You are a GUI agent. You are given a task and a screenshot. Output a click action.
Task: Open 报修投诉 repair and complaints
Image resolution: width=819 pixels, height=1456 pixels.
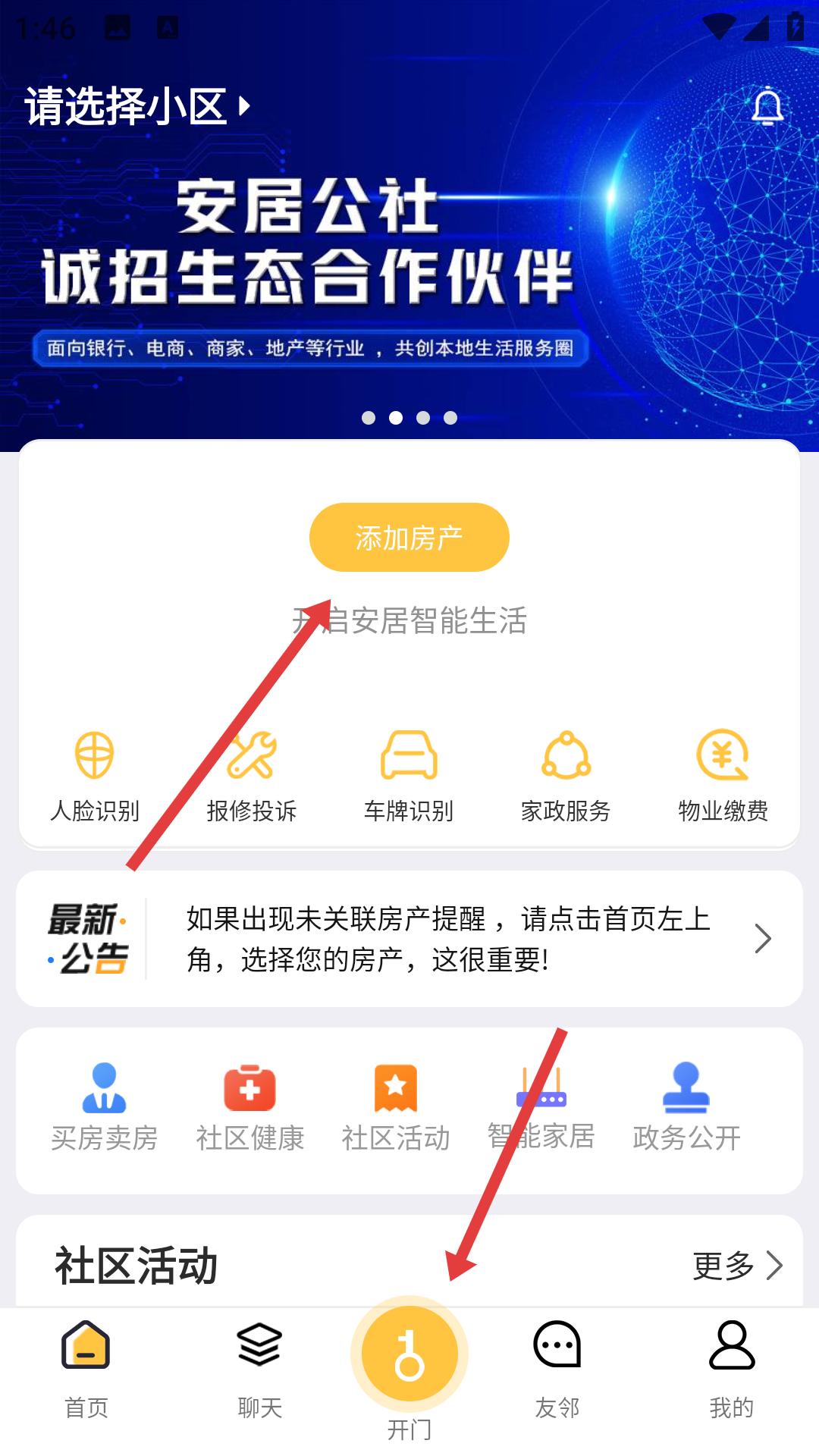[252, 775]
